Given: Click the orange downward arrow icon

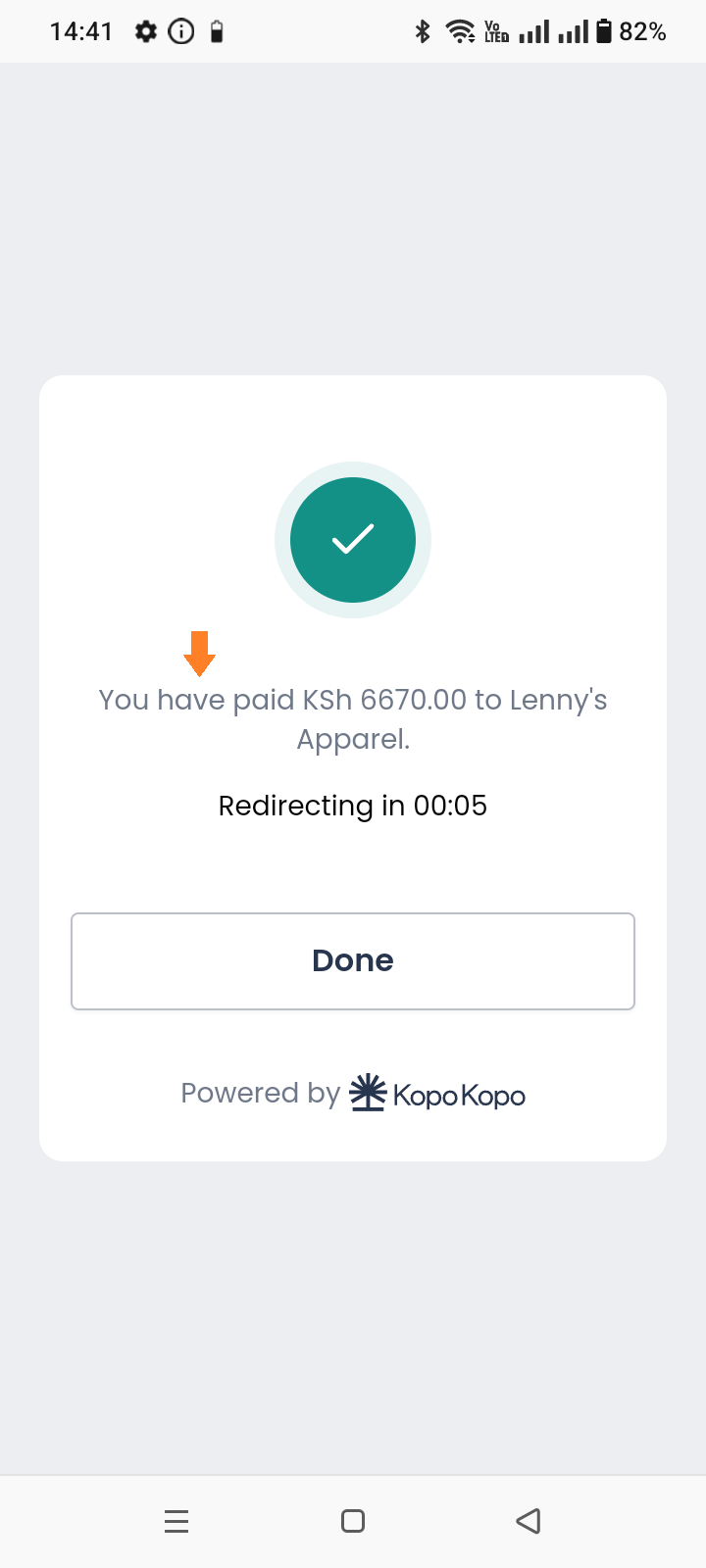Looking at the screenshot, I should pos(199,653).
